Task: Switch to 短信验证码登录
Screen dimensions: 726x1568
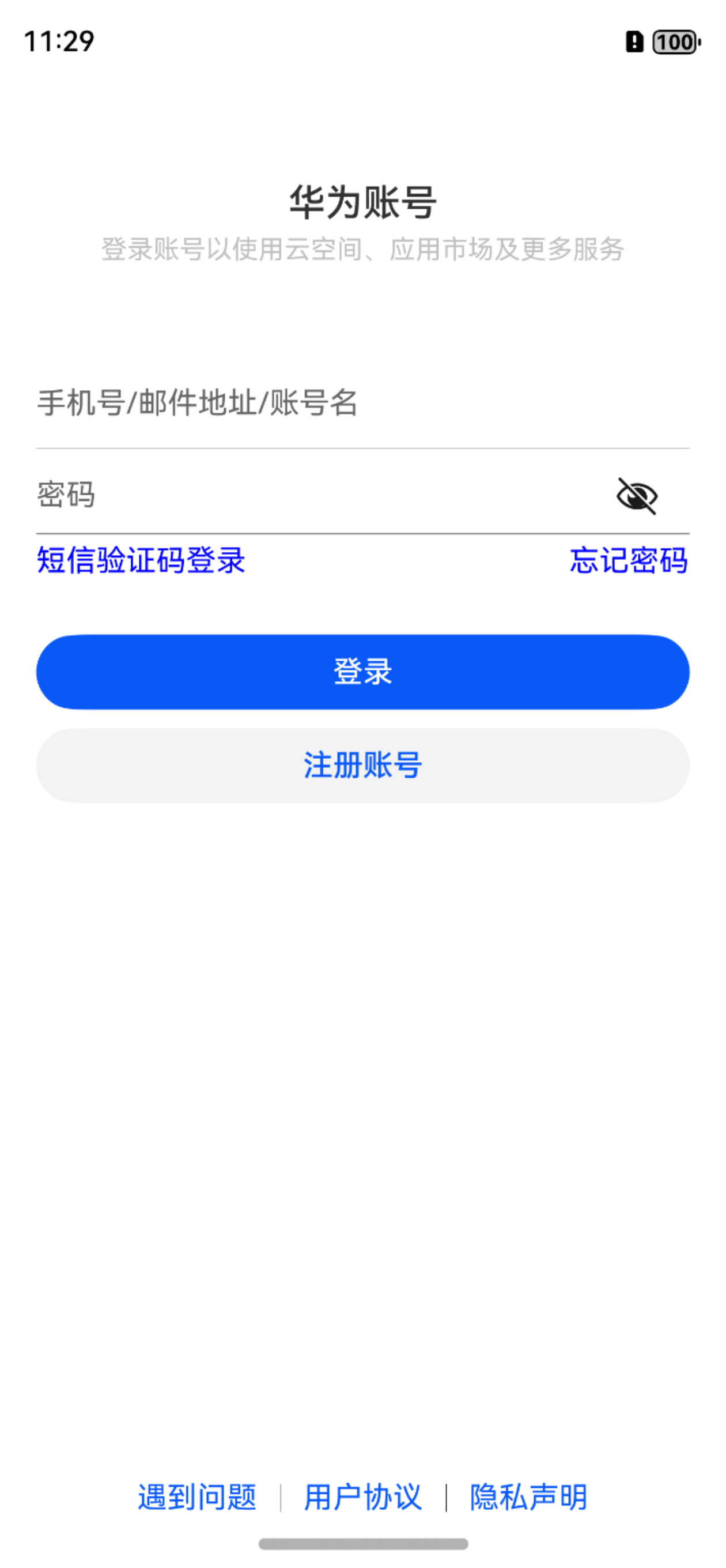Action: click(x=141, y=560)
